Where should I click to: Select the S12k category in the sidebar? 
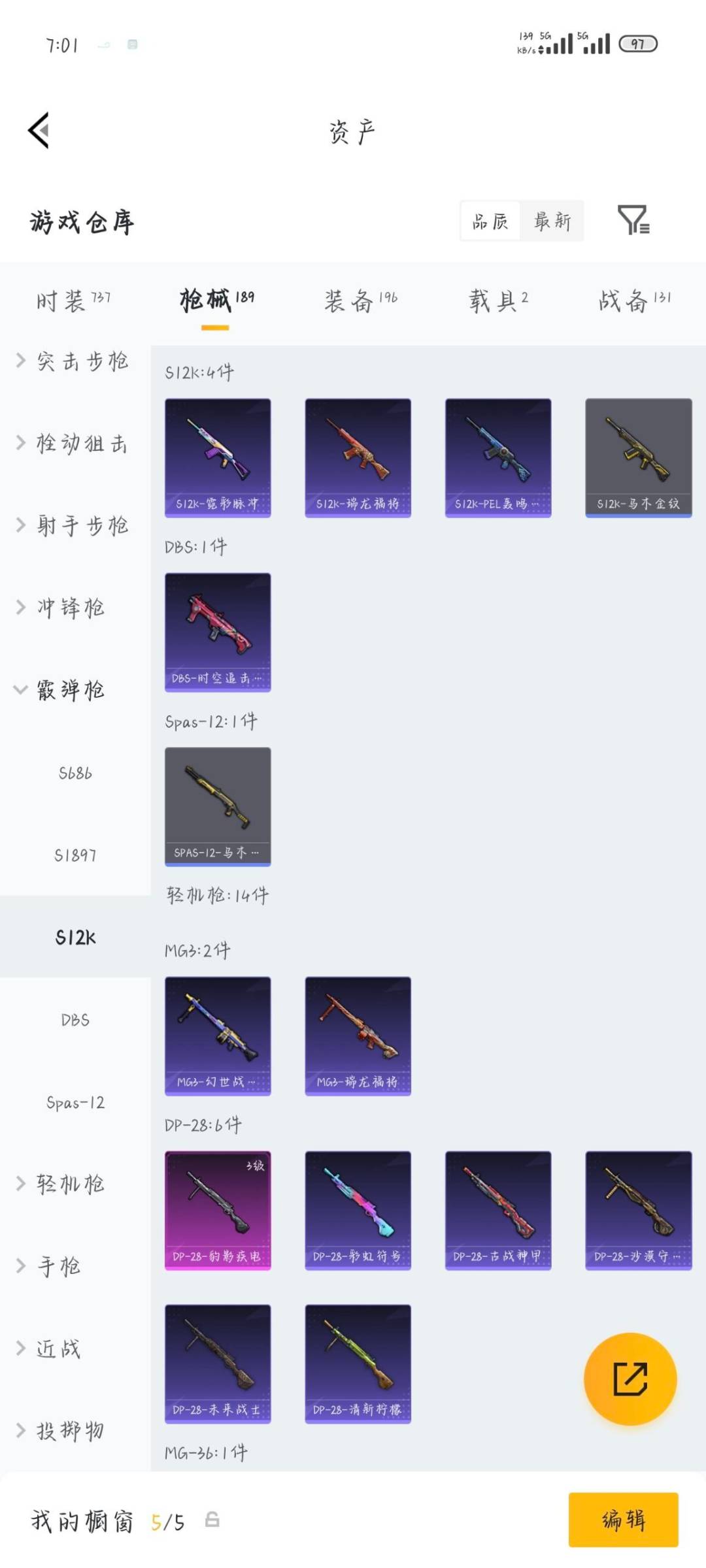click(x=75, y=937)
